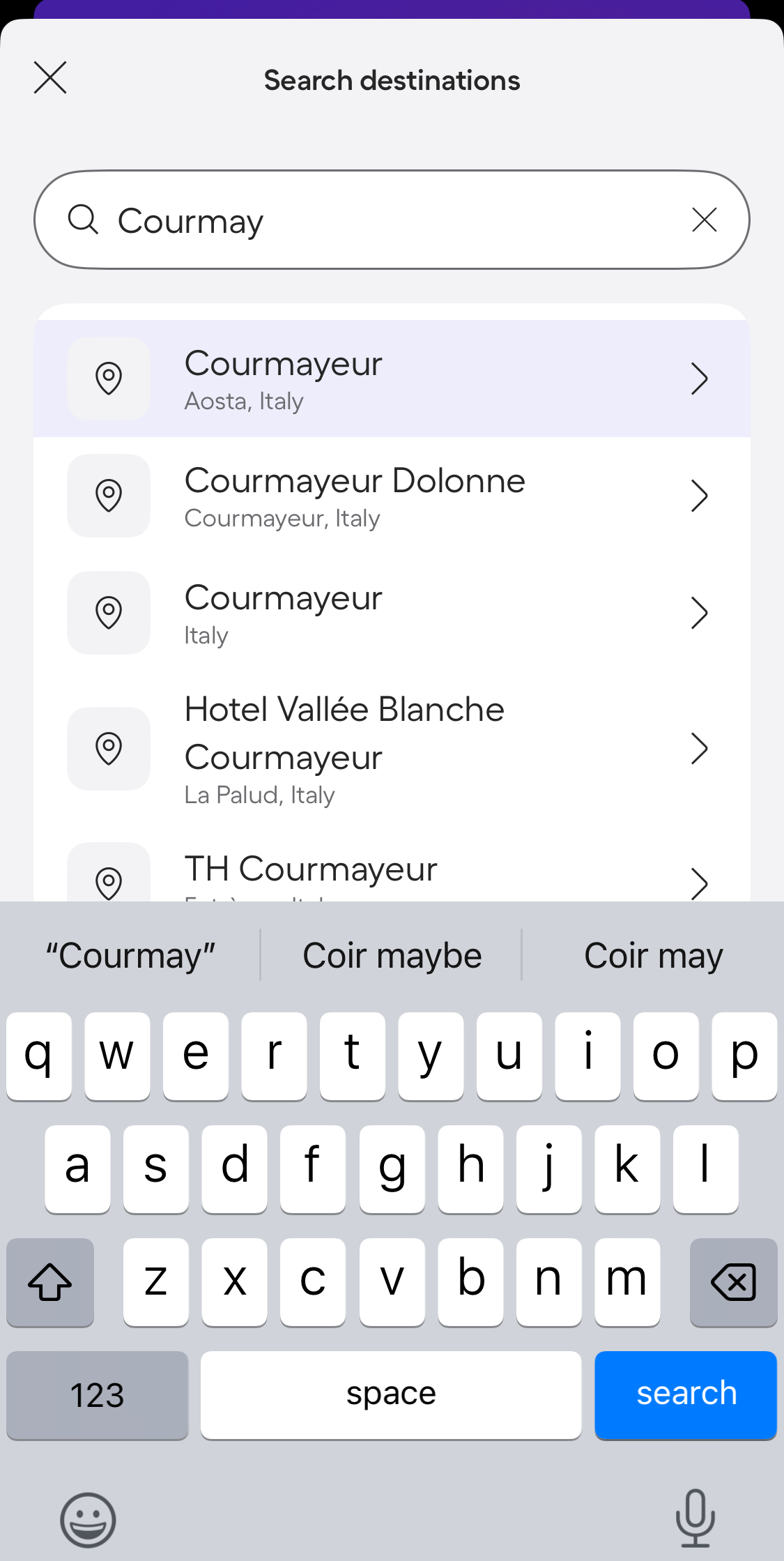Close the Search destinations screen
This screenshot has width=784, height=1561.
(49, 77)
